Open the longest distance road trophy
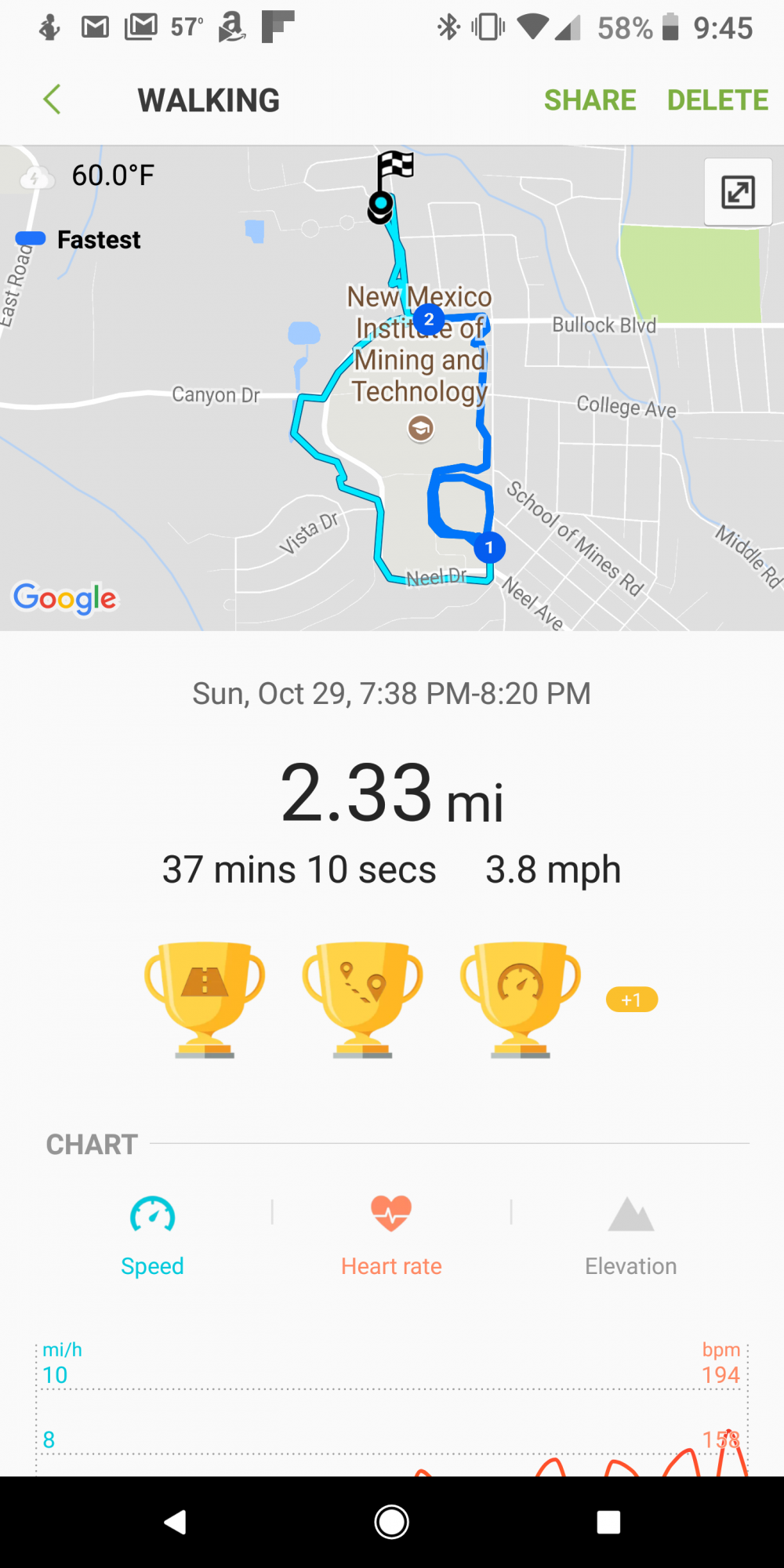Screen dimensions: 784x1568 coord(205,1000)
